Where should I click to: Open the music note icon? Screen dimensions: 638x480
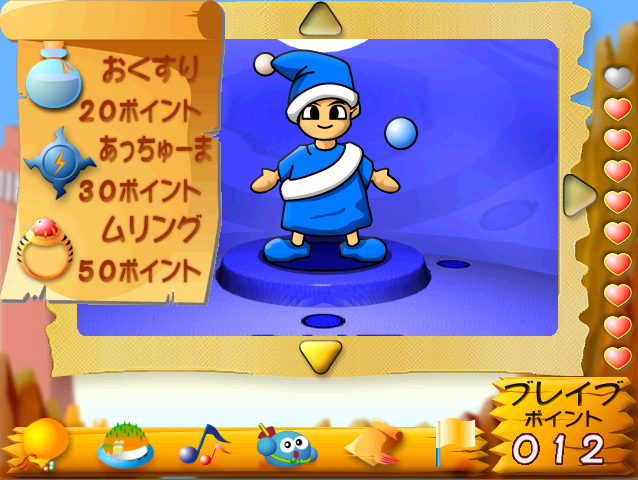coord(204,444)
